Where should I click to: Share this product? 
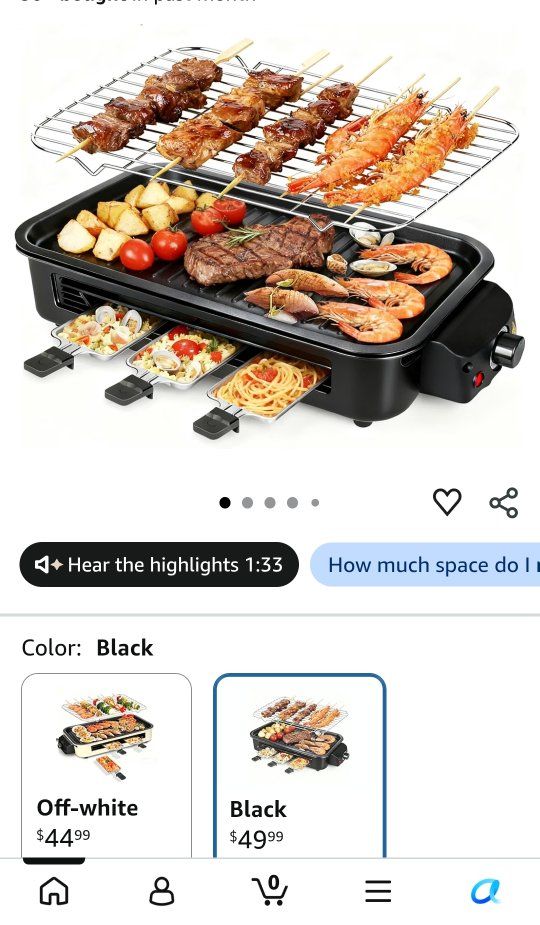click(x=503, y=503)
